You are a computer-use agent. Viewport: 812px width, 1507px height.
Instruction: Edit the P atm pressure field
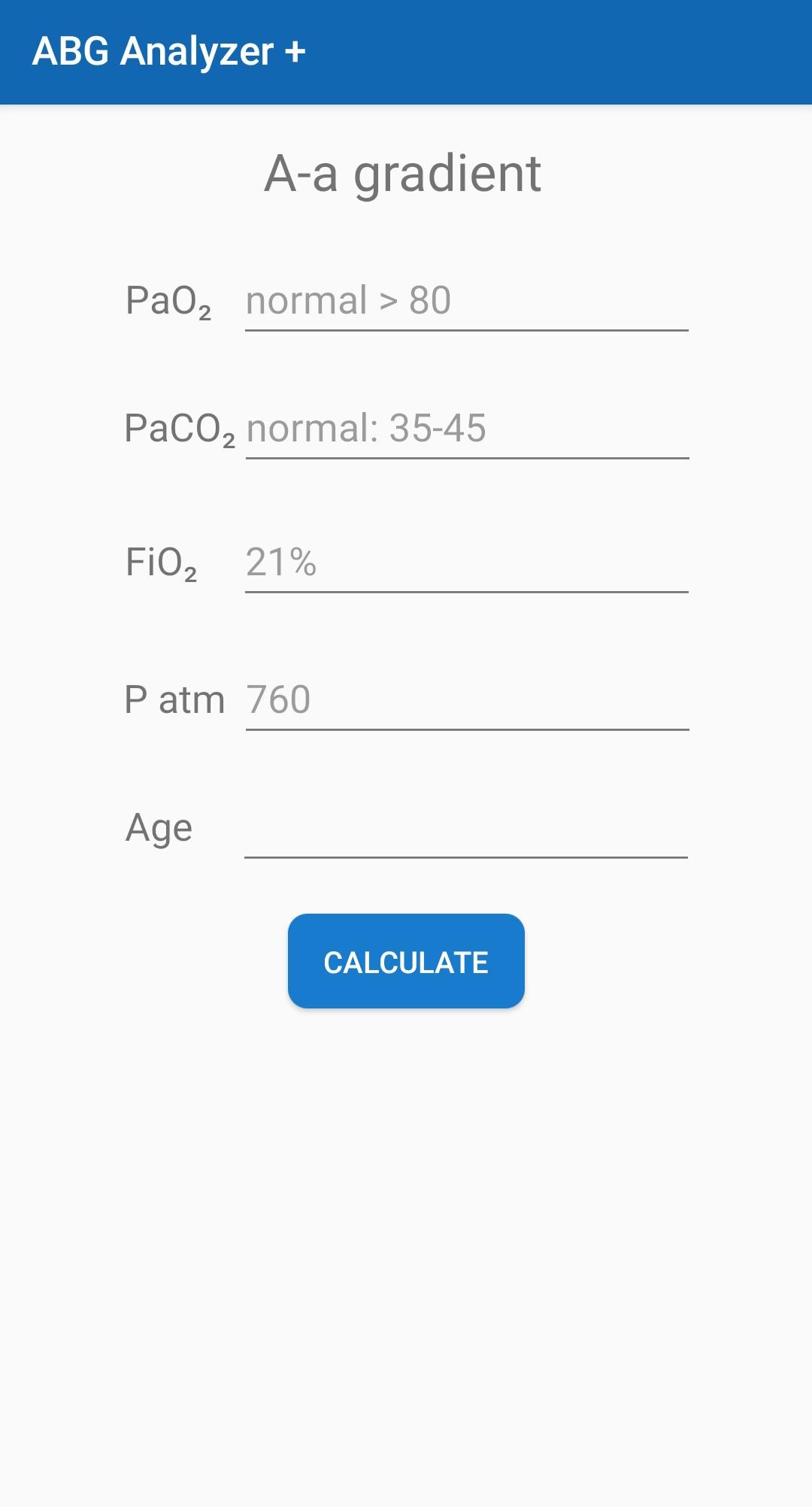pyautogui.click(x=466, y=701)
